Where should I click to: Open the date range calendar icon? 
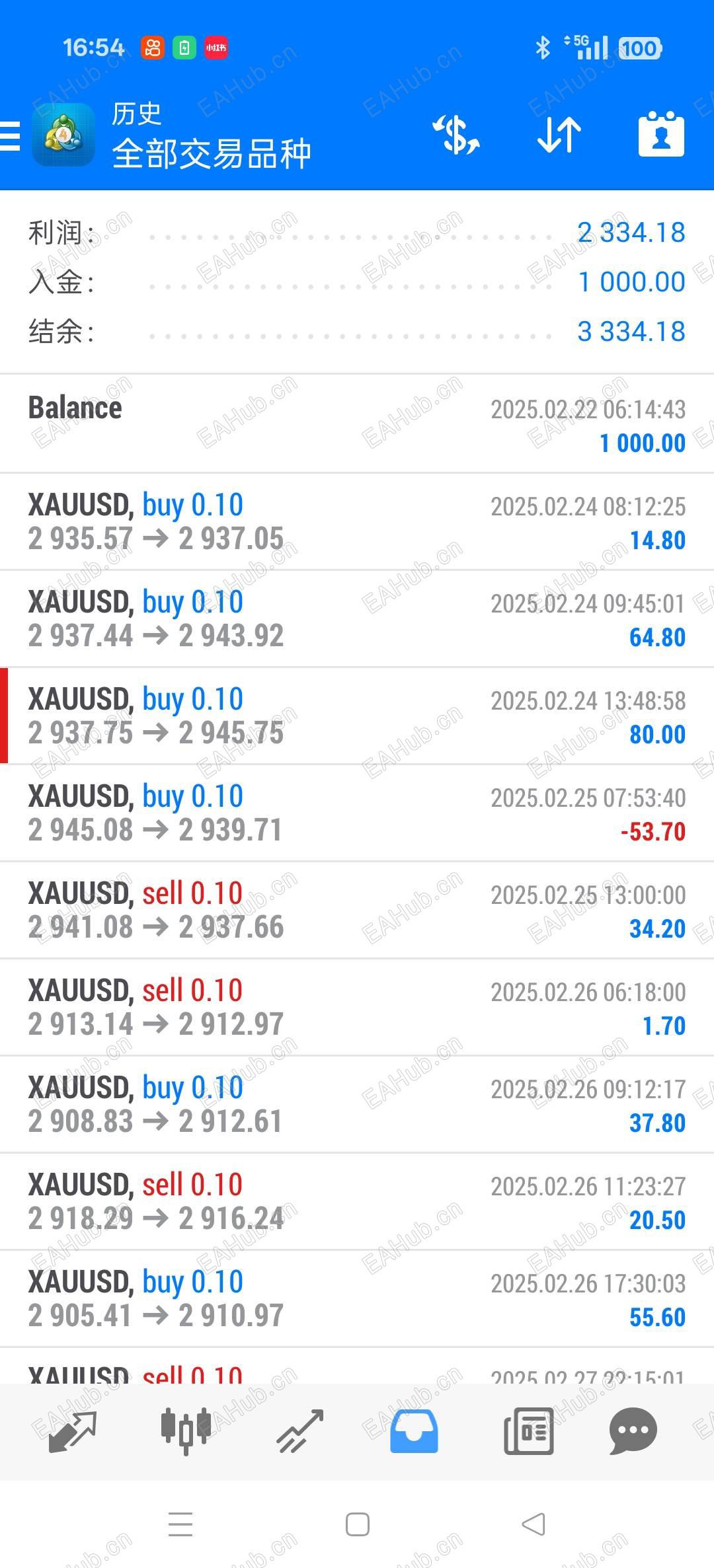[x=661, y=135]
